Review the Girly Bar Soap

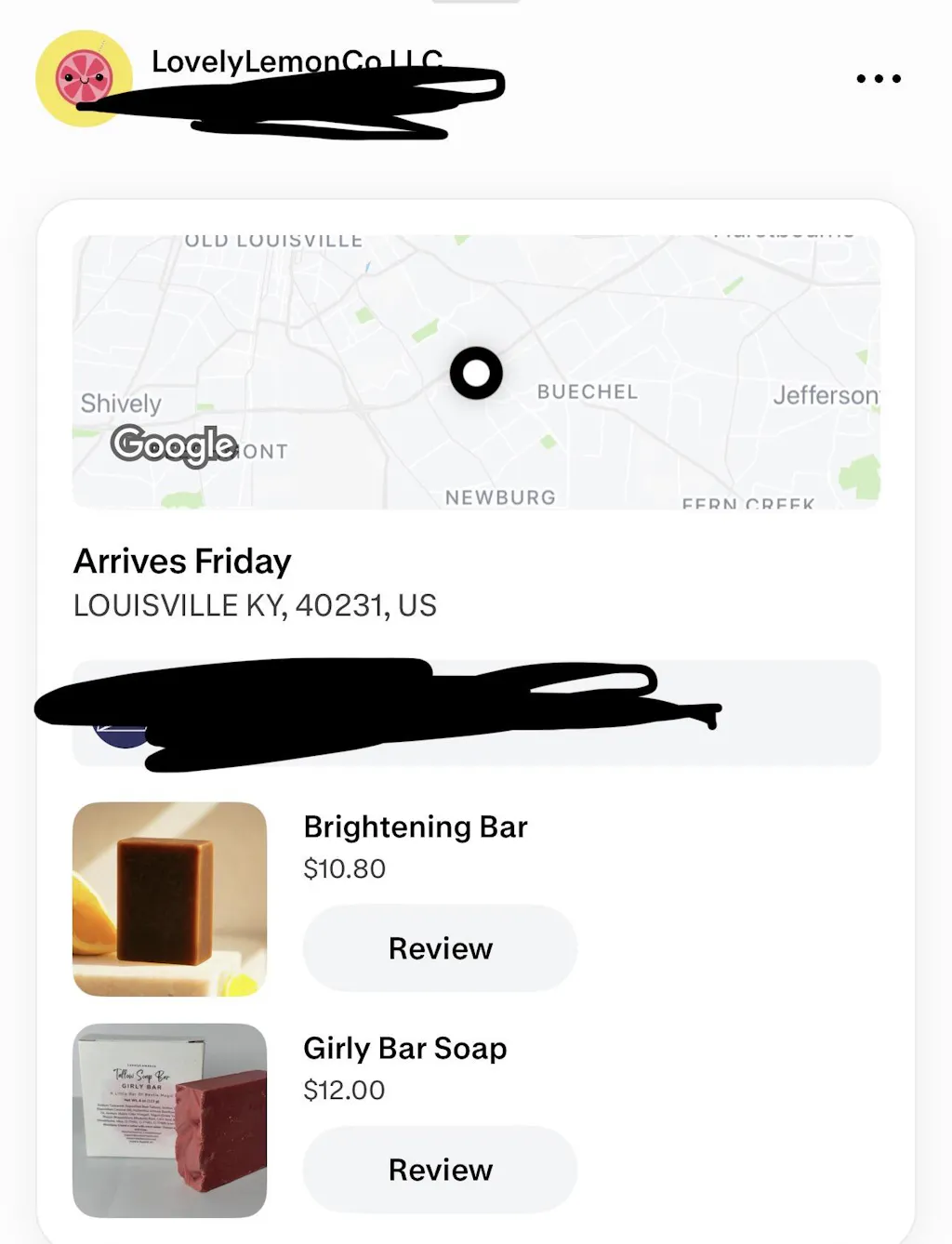click(440, 1170)
